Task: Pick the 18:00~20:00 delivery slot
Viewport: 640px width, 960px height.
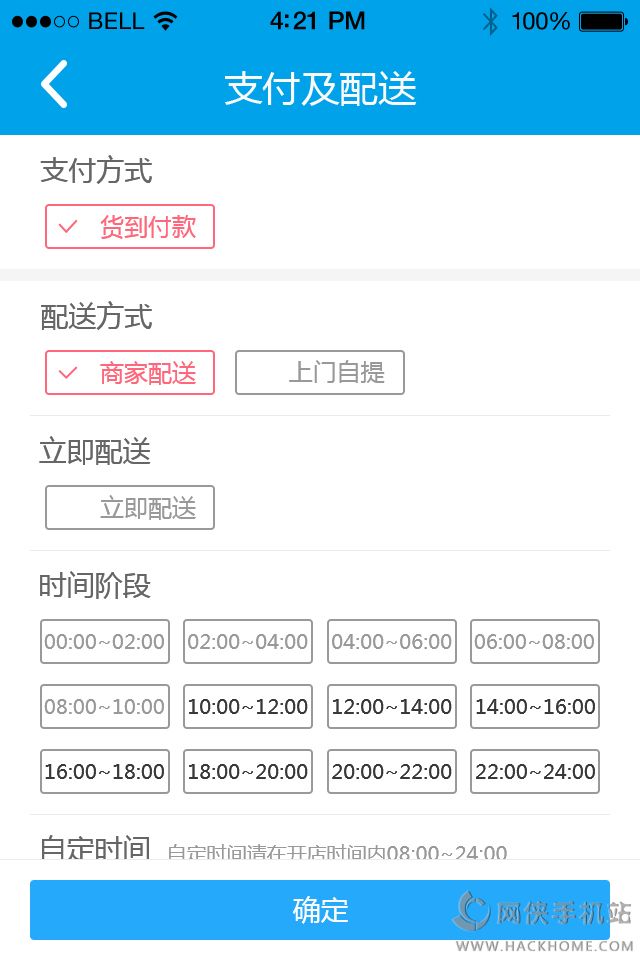Action: 248,772
